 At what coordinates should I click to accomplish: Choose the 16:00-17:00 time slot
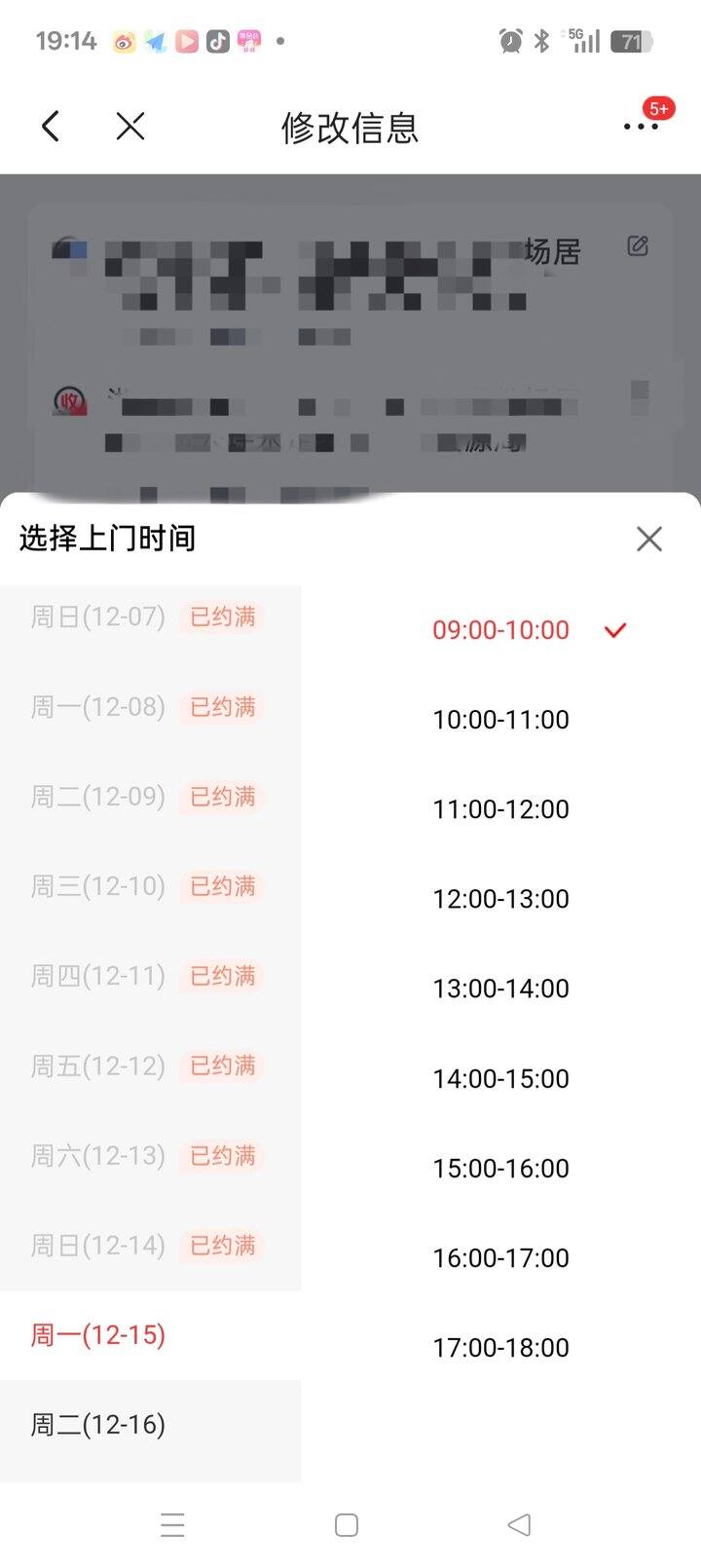(x=500, y=1257)
